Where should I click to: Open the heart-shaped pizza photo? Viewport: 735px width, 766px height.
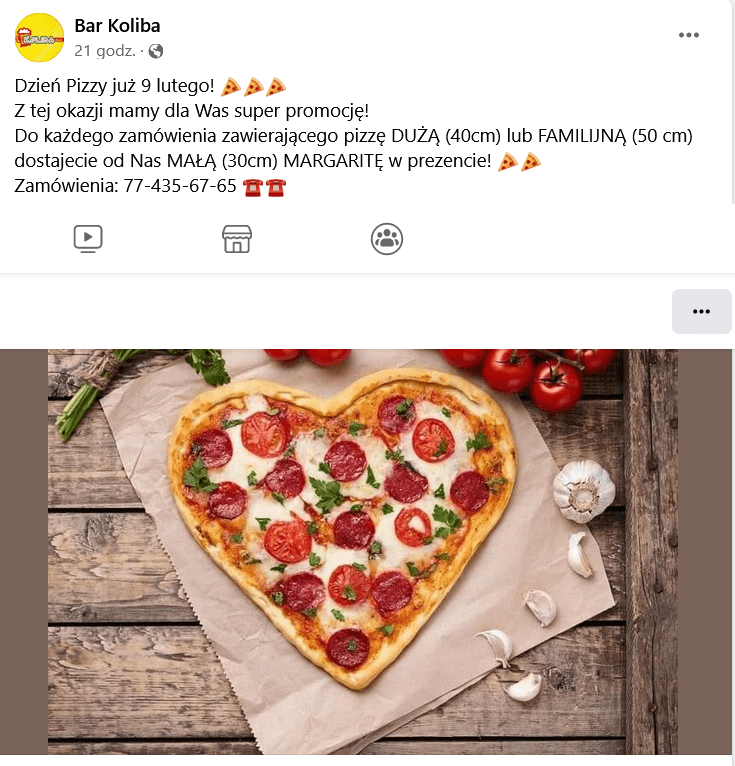pos(362,550)
